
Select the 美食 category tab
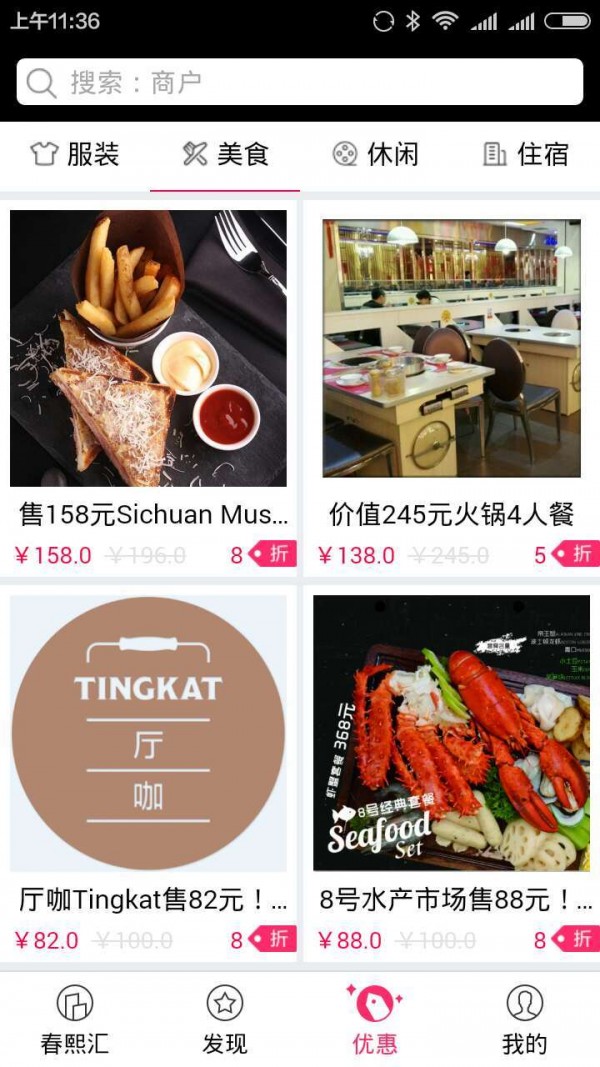(x=225, y=154)
